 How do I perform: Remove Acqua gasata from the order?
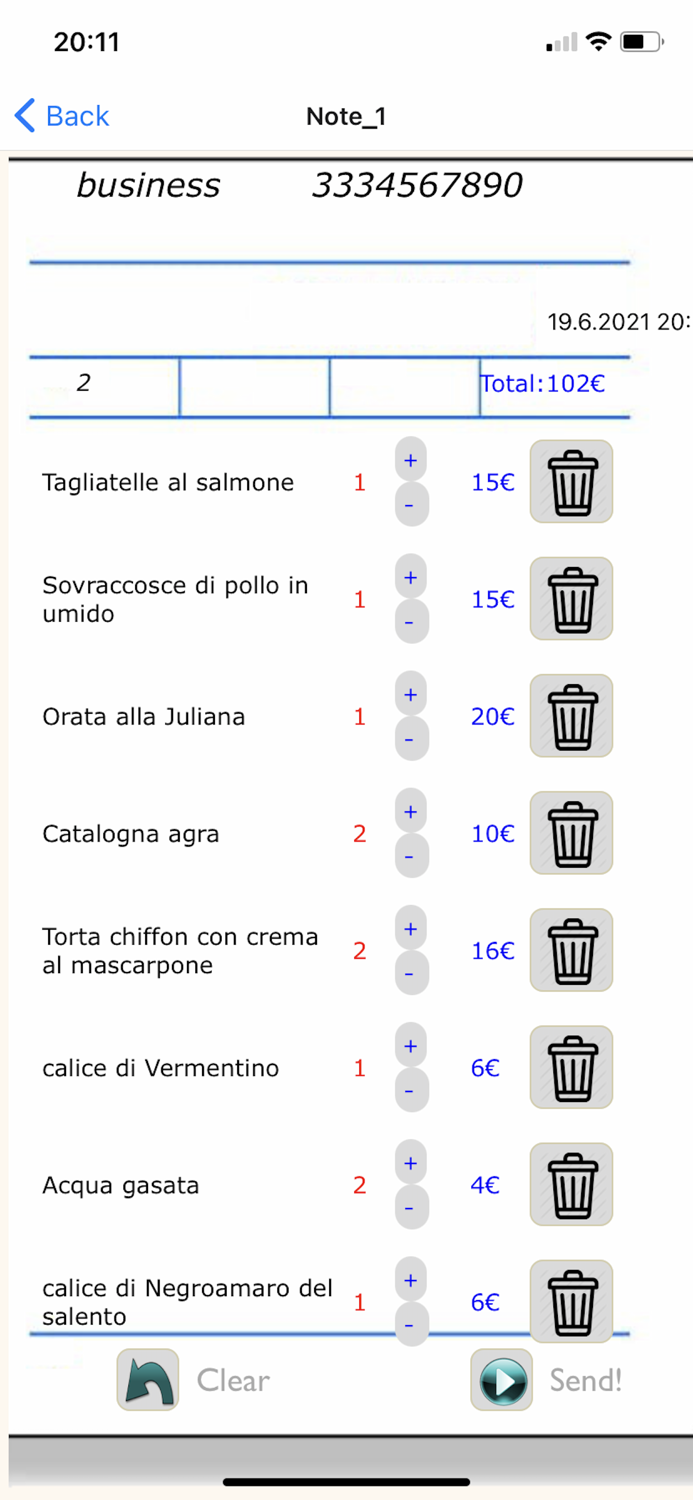571,1184
